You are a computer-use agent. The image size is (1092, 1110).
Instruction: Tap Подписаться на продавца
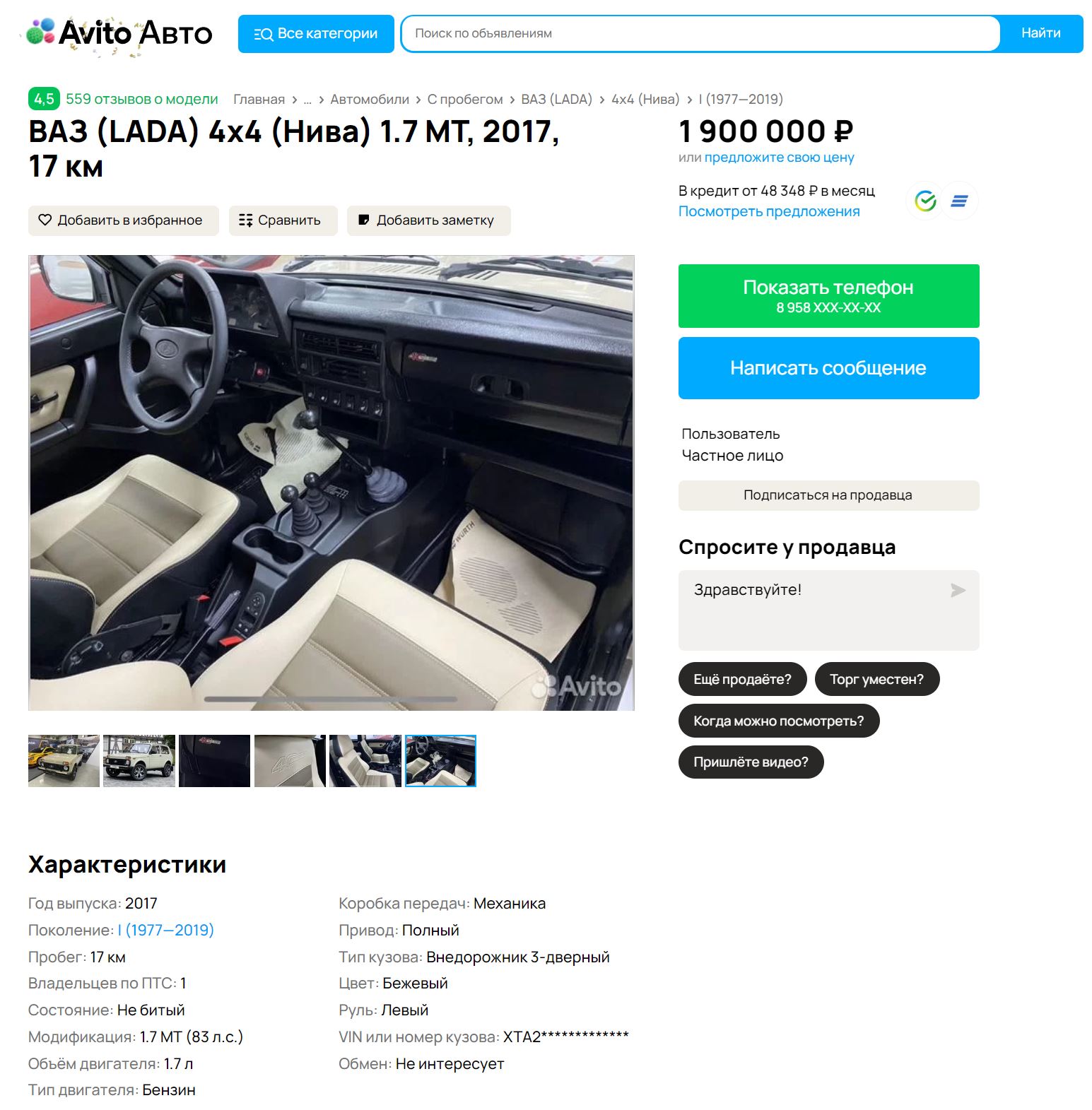click(x=828, y=495)
